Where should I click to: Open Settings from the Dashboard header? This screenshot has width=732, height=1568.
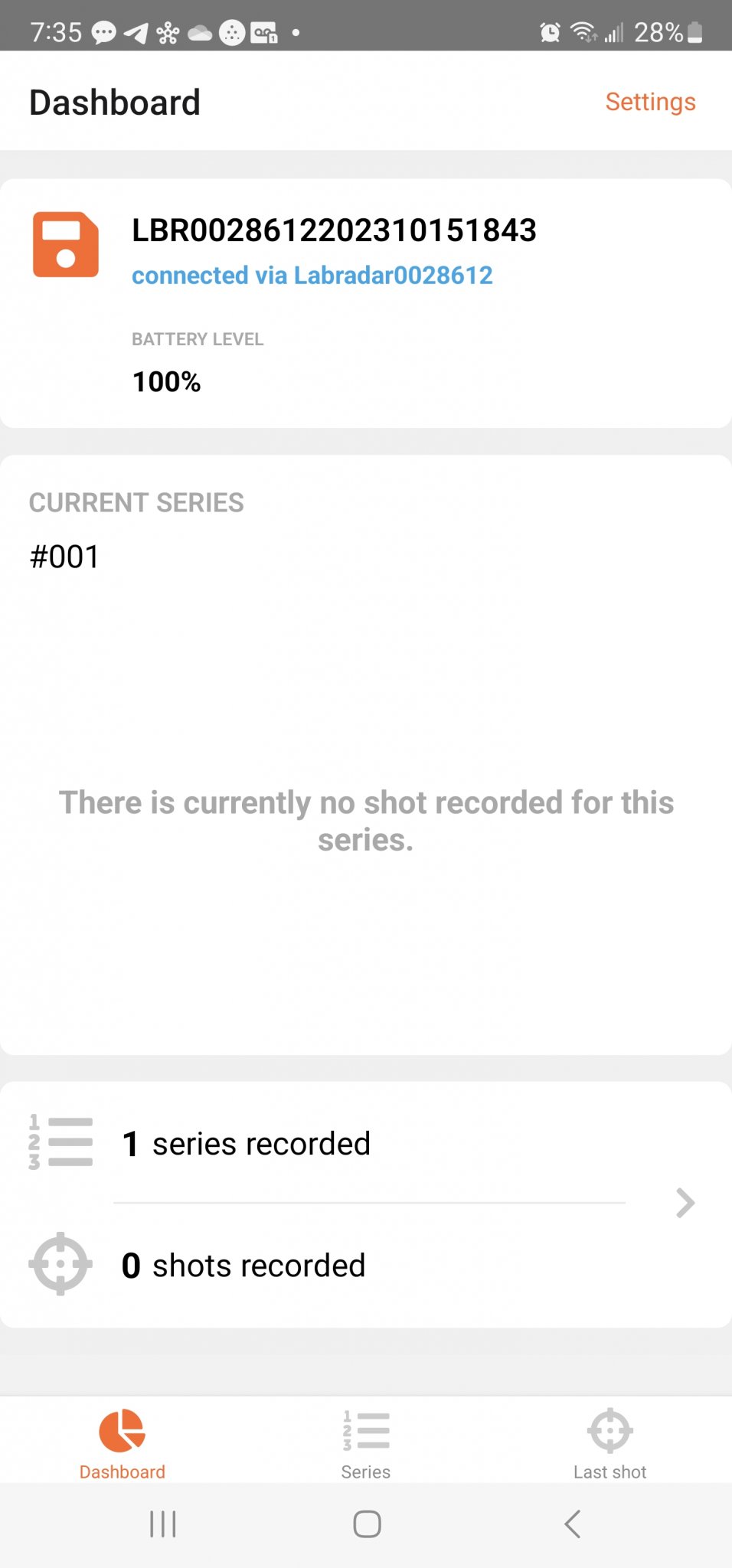tap(650, 102)
